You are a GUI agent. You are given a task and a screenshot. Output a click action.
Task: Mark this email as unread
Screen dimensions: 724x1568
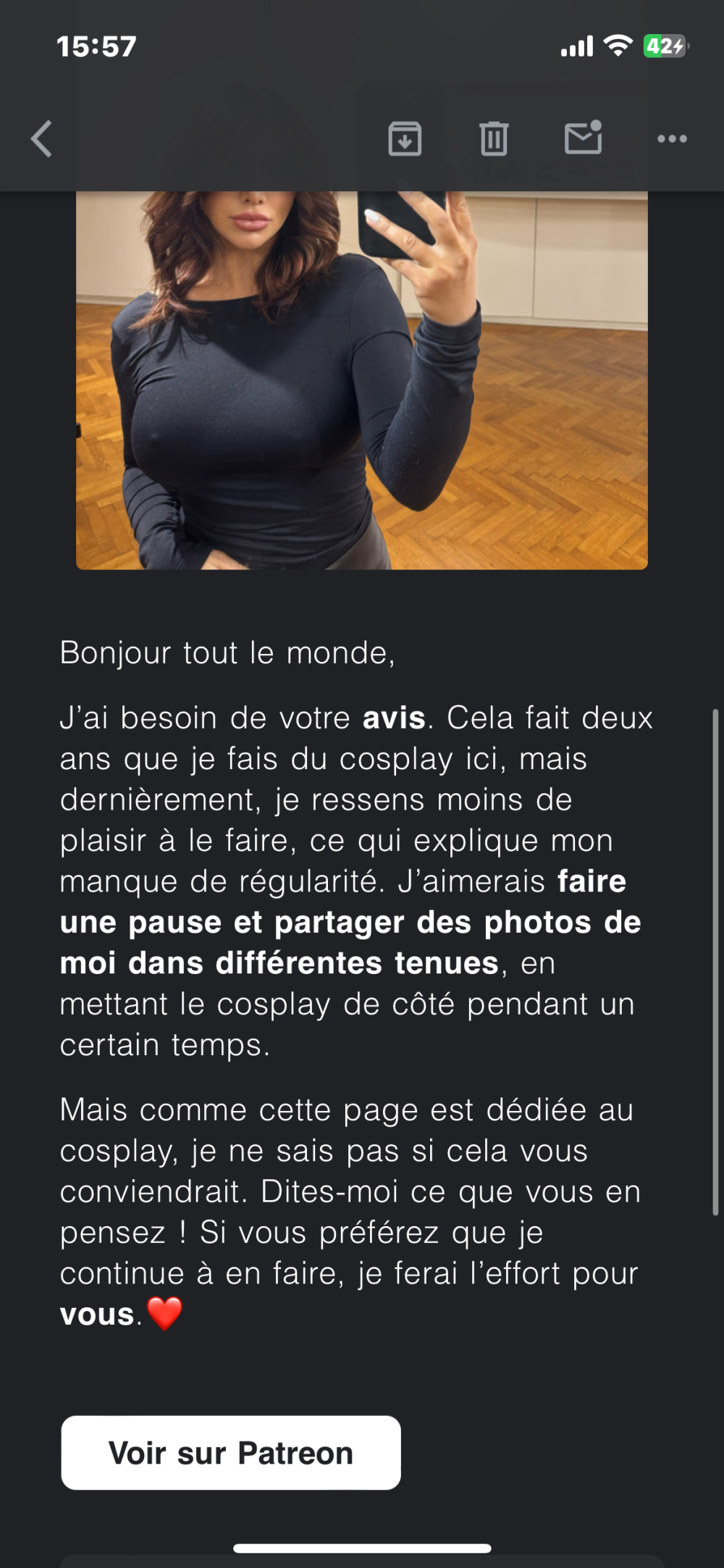pyautogui.click(x=584, y=138)
